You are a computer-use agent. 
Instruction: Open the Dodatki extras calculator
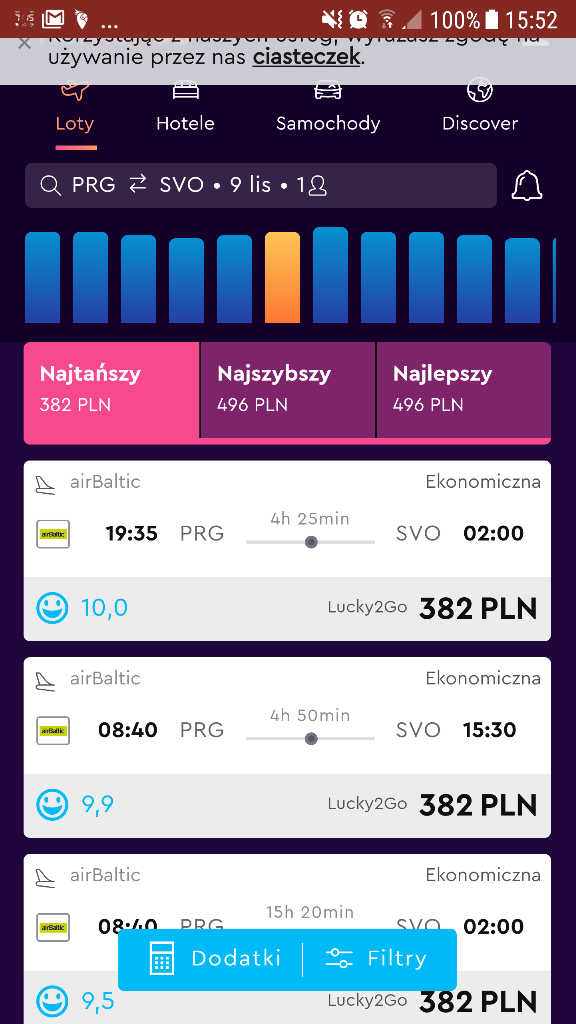tap(214, 959)
